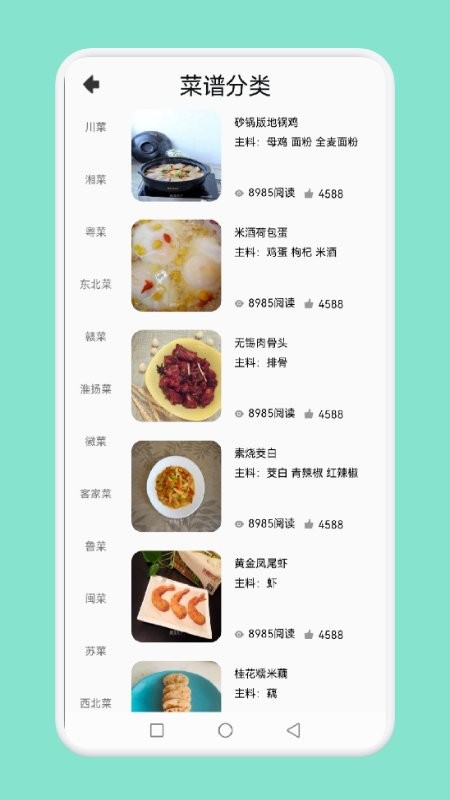Select the 川菜 category
The image size is (450, 800).
95,127
